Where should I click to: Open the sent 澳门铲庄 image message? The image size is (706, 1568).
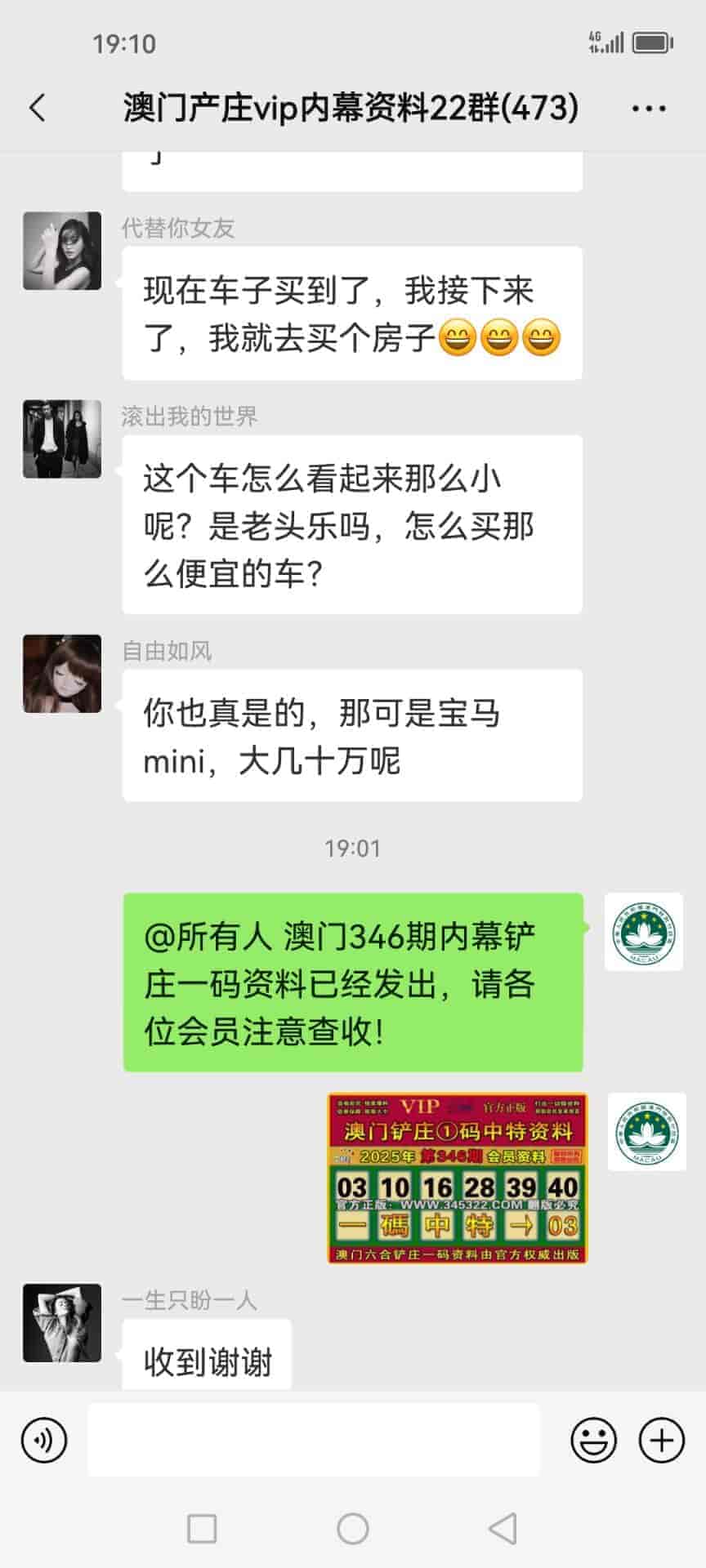click(x=457, y=1178)
